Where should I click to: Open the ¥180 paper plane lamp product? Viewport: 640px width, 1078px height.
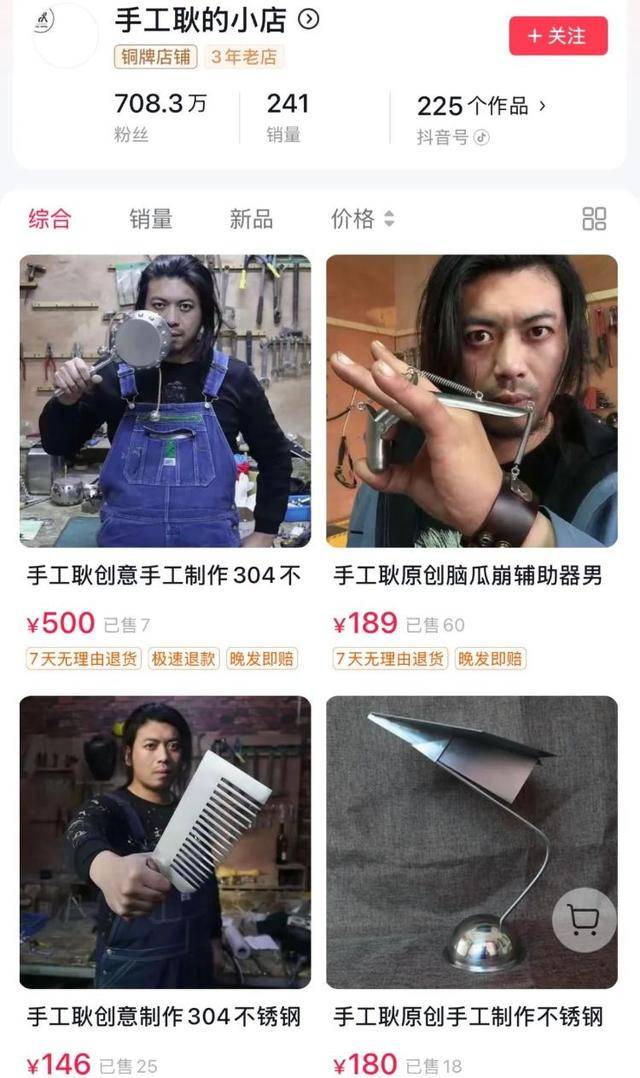[x=472, y=887]
